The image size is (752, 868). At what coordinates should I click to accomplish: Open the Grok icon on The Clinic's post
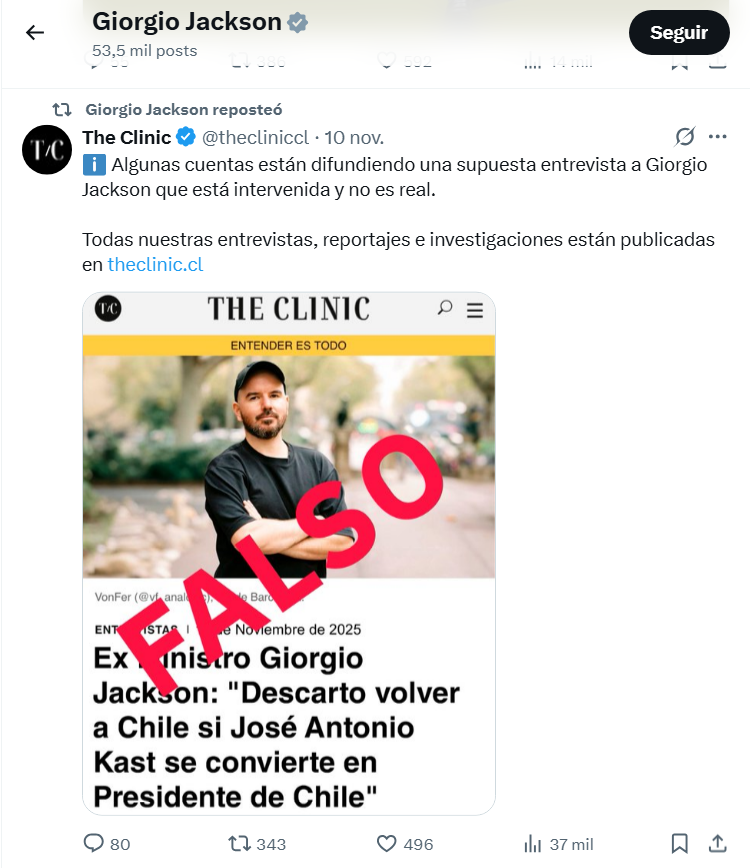(685, 137)
